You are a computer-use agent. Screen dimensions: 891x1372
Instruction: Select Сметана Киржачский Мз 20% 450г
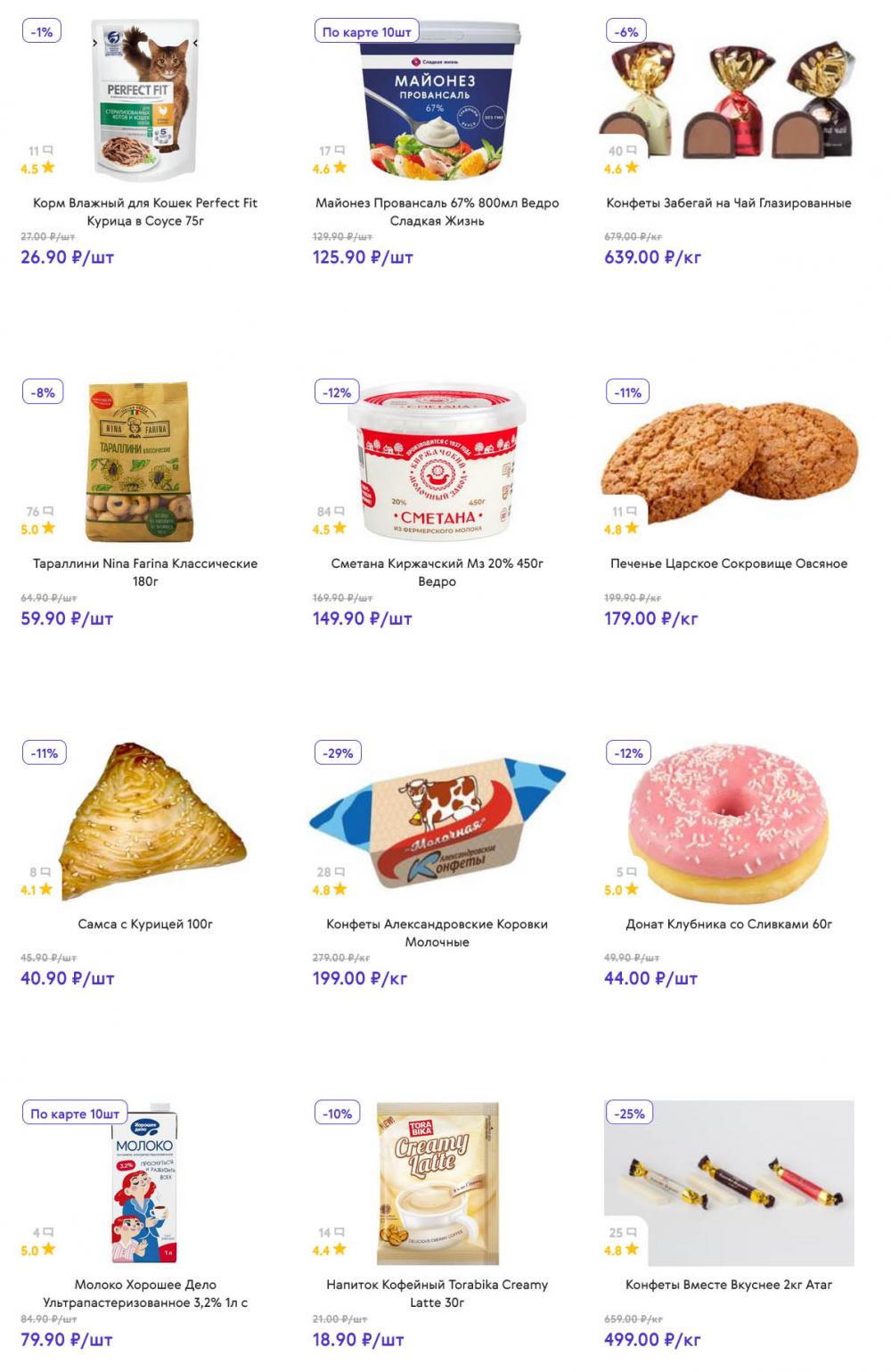(437, 571)
